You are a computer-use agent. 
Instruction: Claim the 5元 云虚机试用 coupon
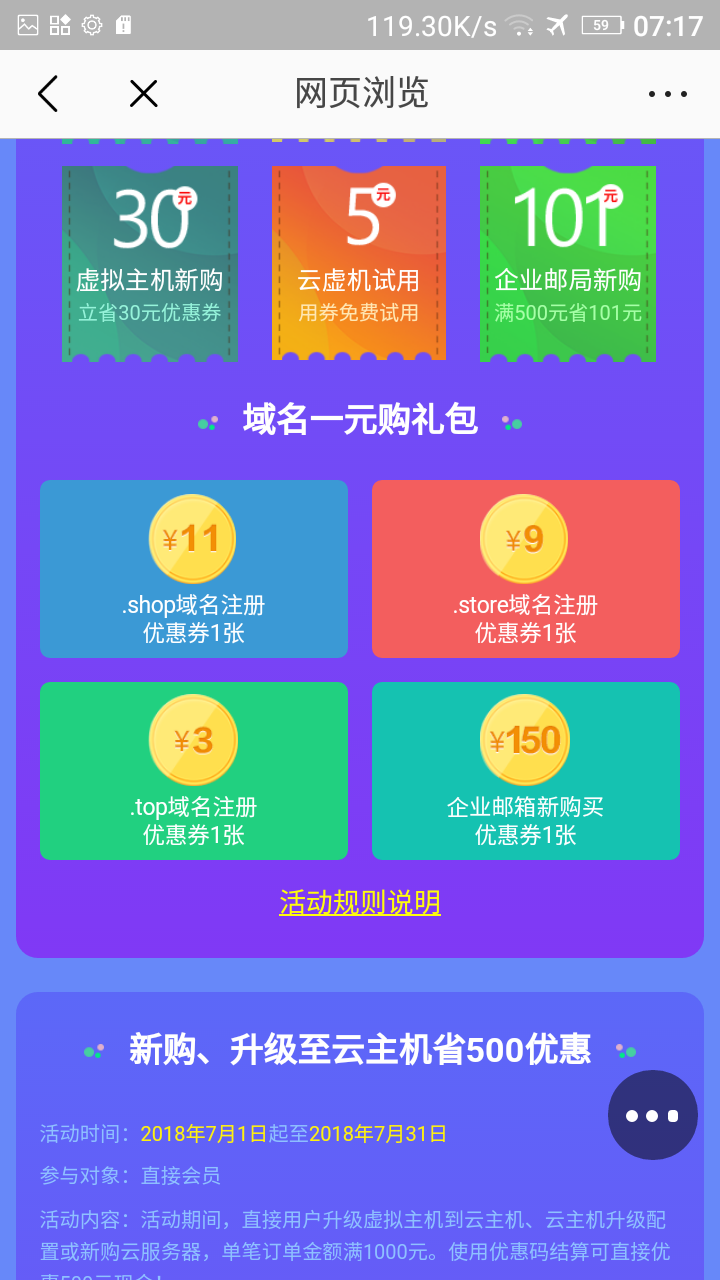[359, 263]
